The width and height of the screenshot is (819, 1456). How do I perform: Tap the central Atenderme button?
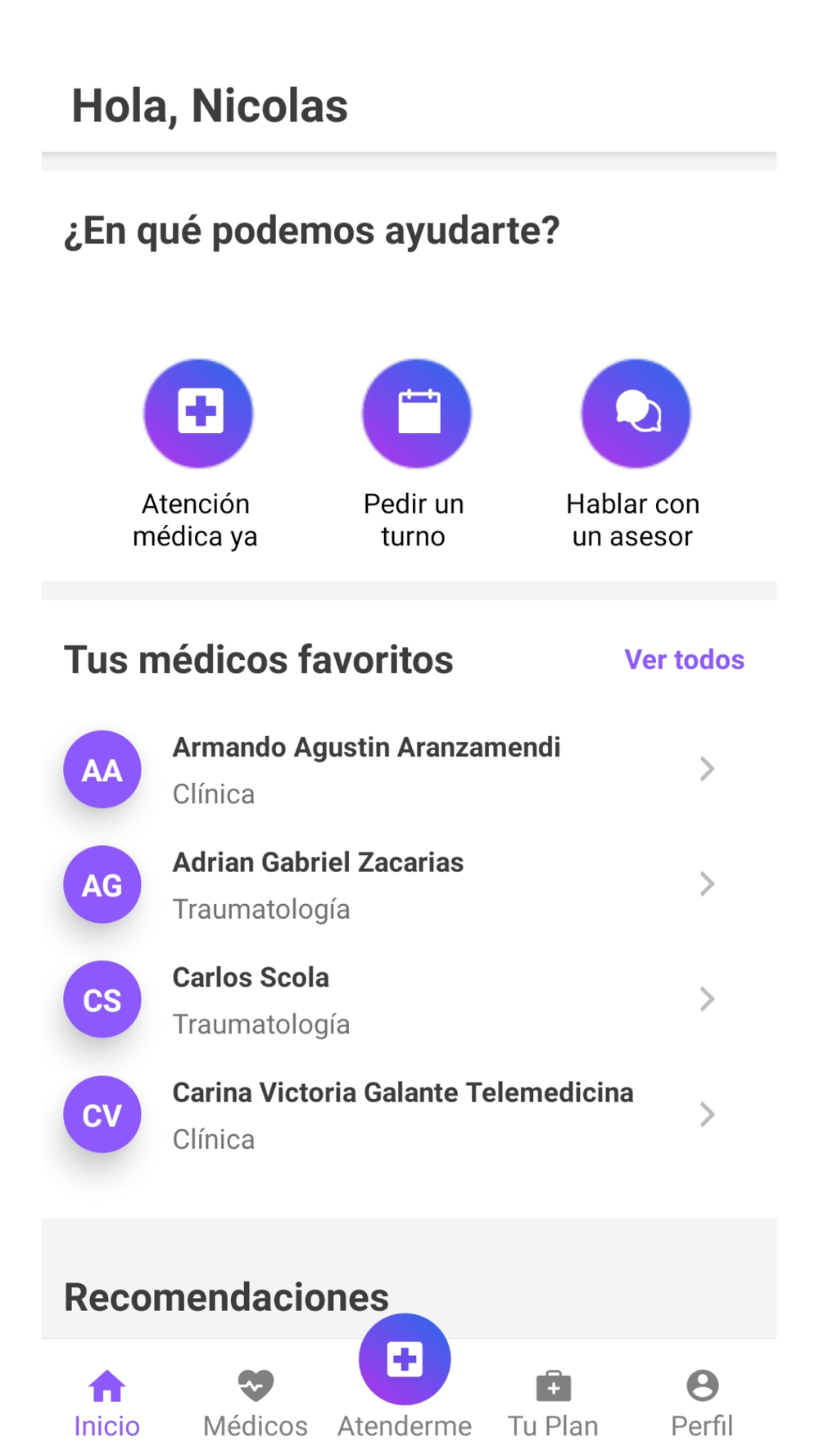click(x=405, y=1377)
